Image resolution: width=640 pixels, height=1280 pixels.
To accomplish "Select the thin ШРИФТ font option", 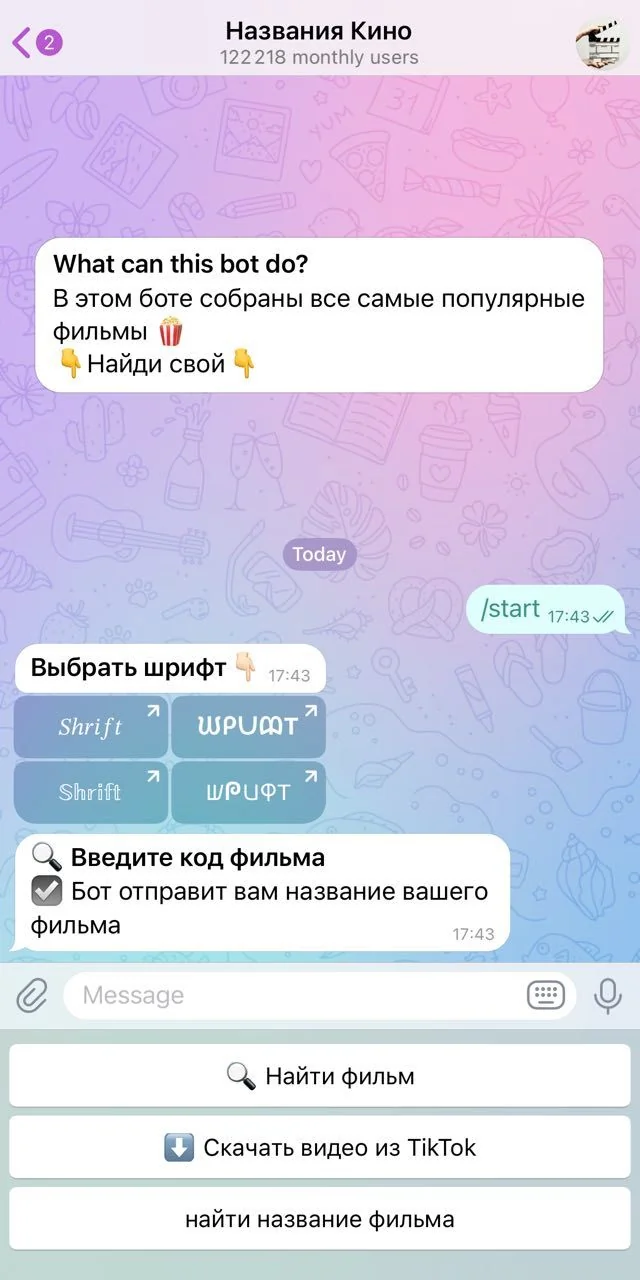I will point(249,792).
